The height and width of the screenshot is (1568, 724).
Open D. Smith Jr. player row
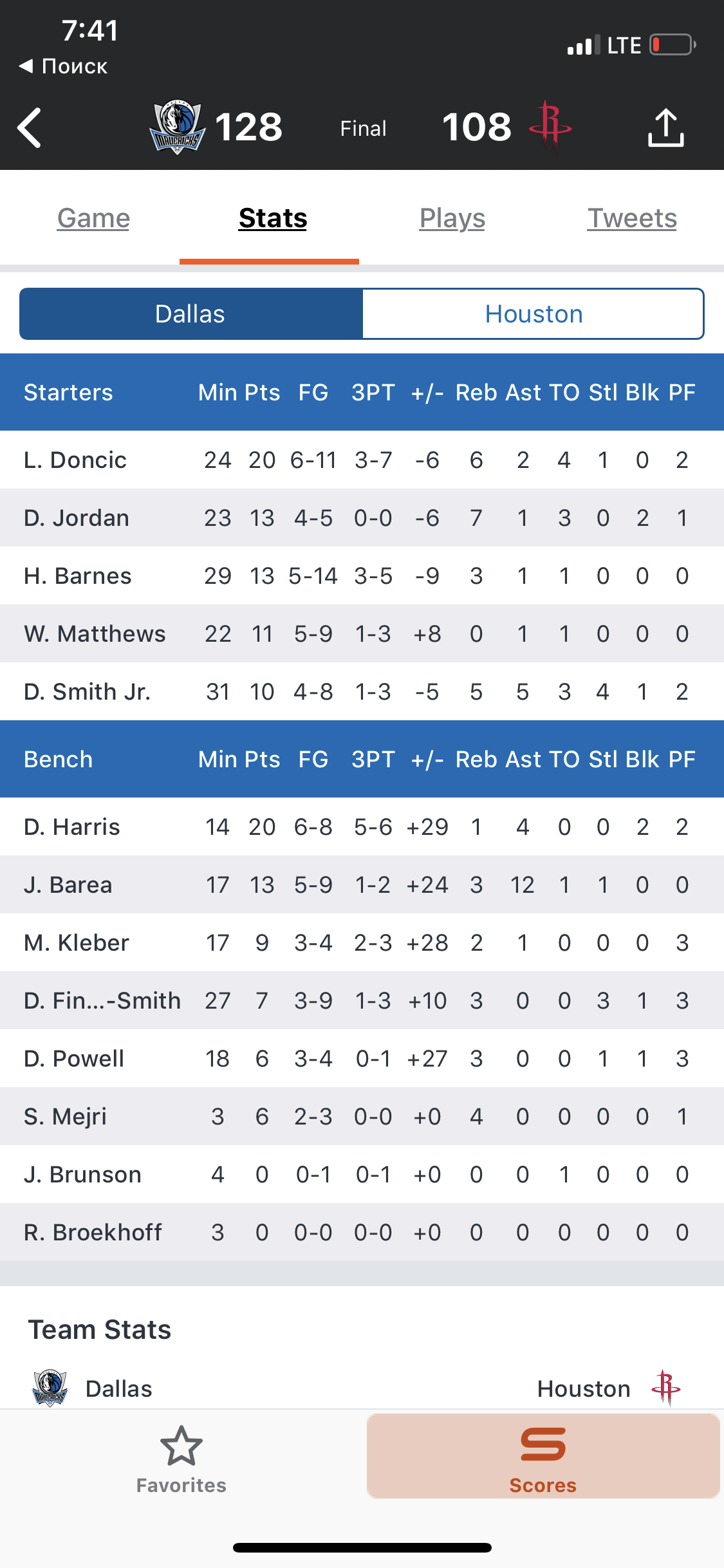click(362, 691)
